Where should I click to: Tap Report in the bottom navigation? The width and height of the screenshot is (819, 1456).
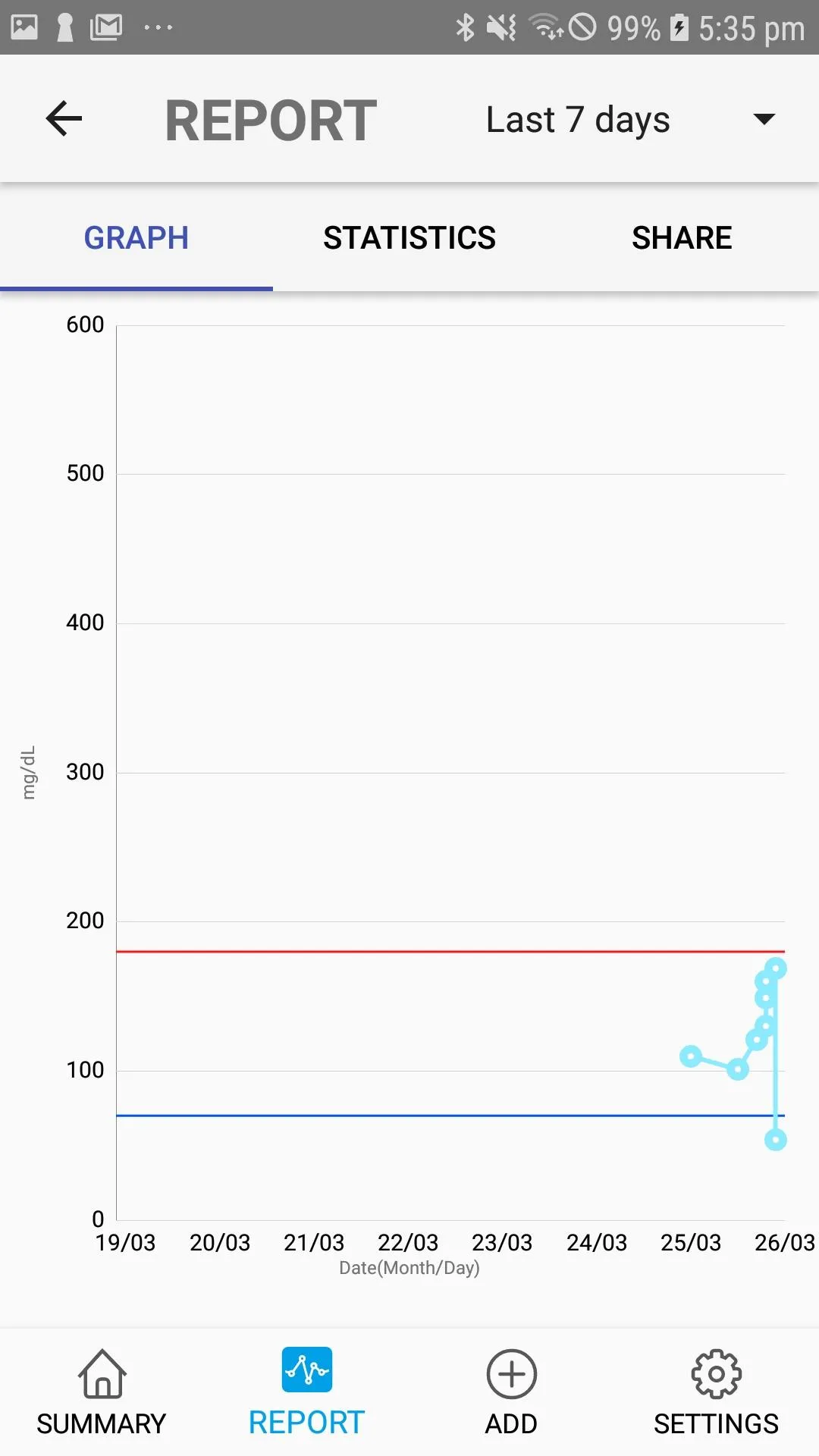(306, 1392)
